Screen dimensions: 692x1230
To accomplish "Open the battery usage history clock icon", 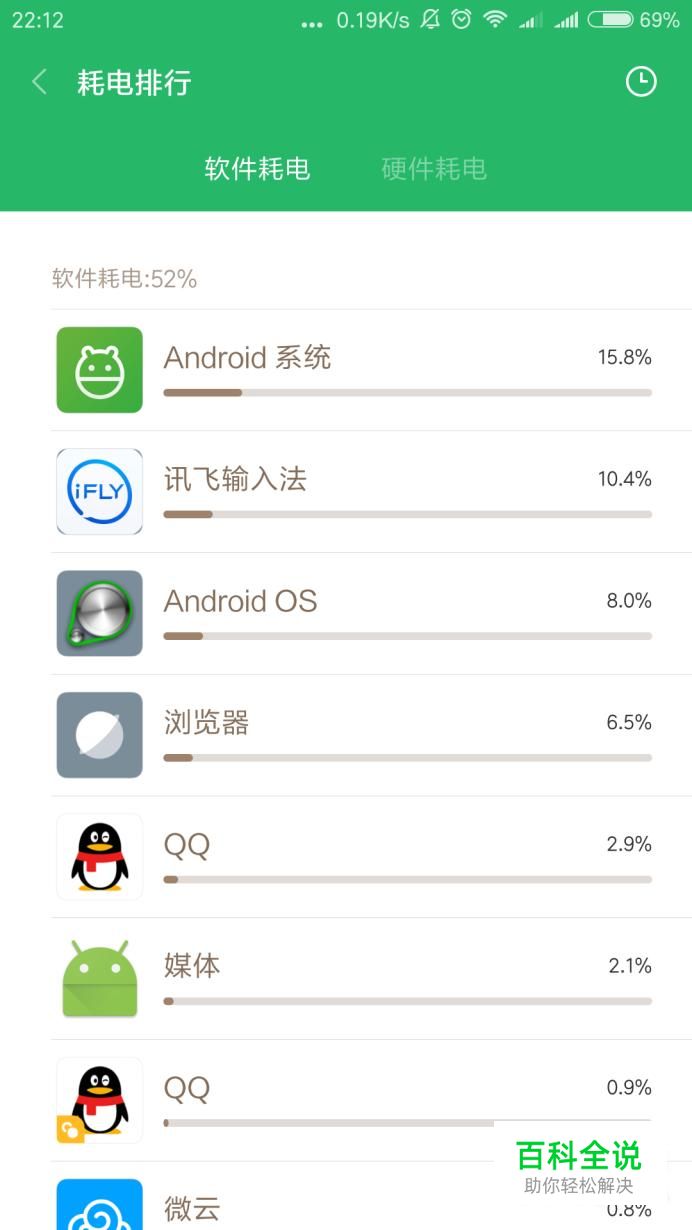I will (640, 82).
